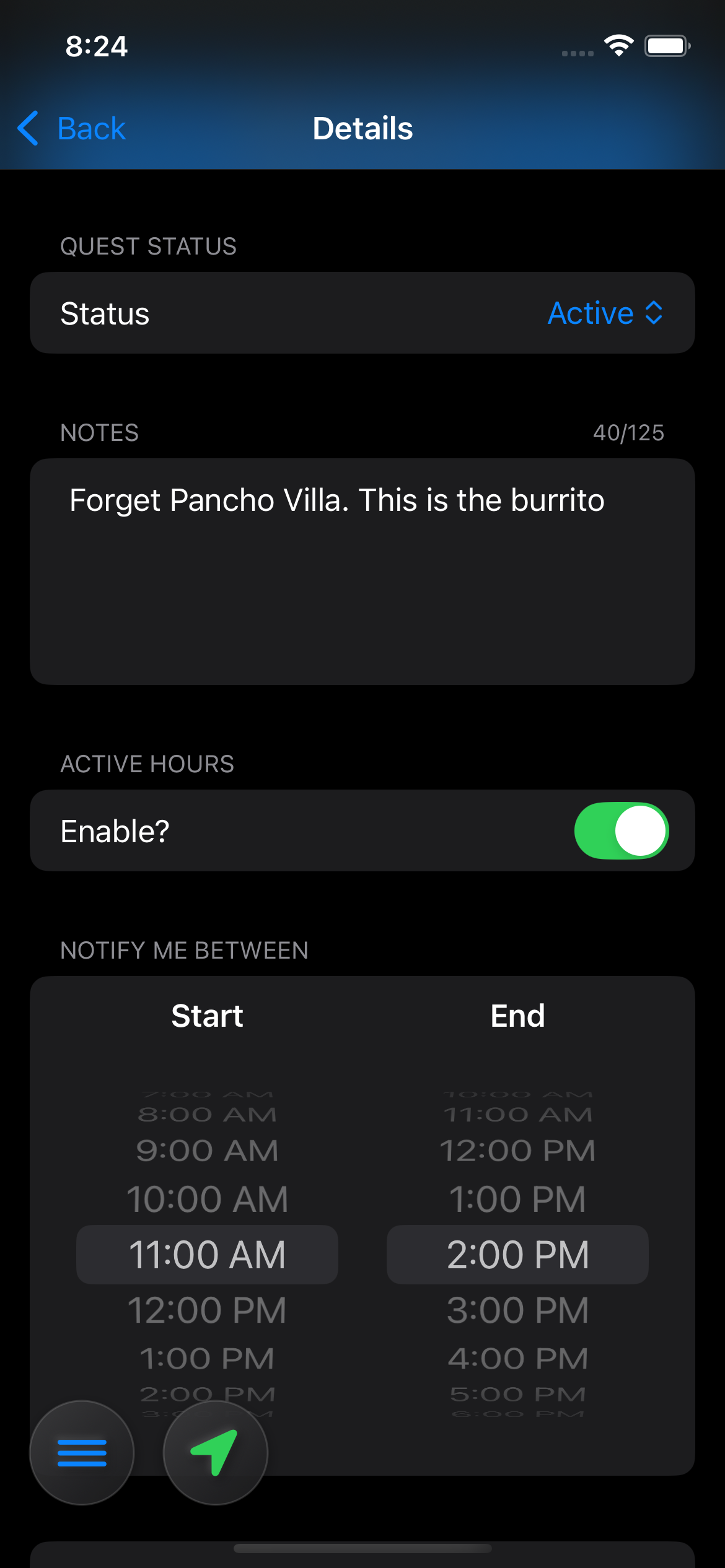Tap the clock showing 8:24
The width and height of the screenshot is (725, 1568).
[x=97, y=46]
